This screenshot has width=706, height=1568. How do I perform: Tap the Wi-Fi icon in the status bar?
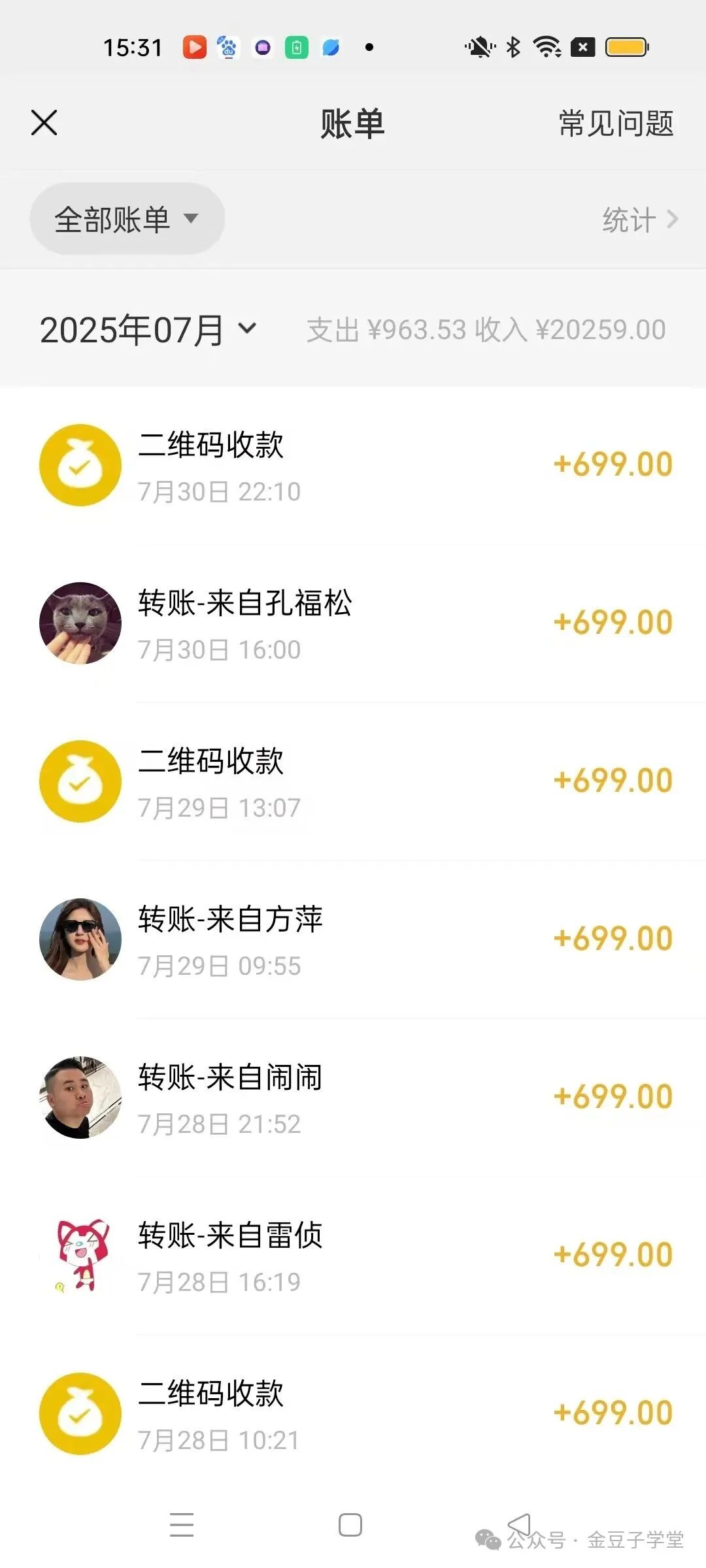[x=548, y=46]
